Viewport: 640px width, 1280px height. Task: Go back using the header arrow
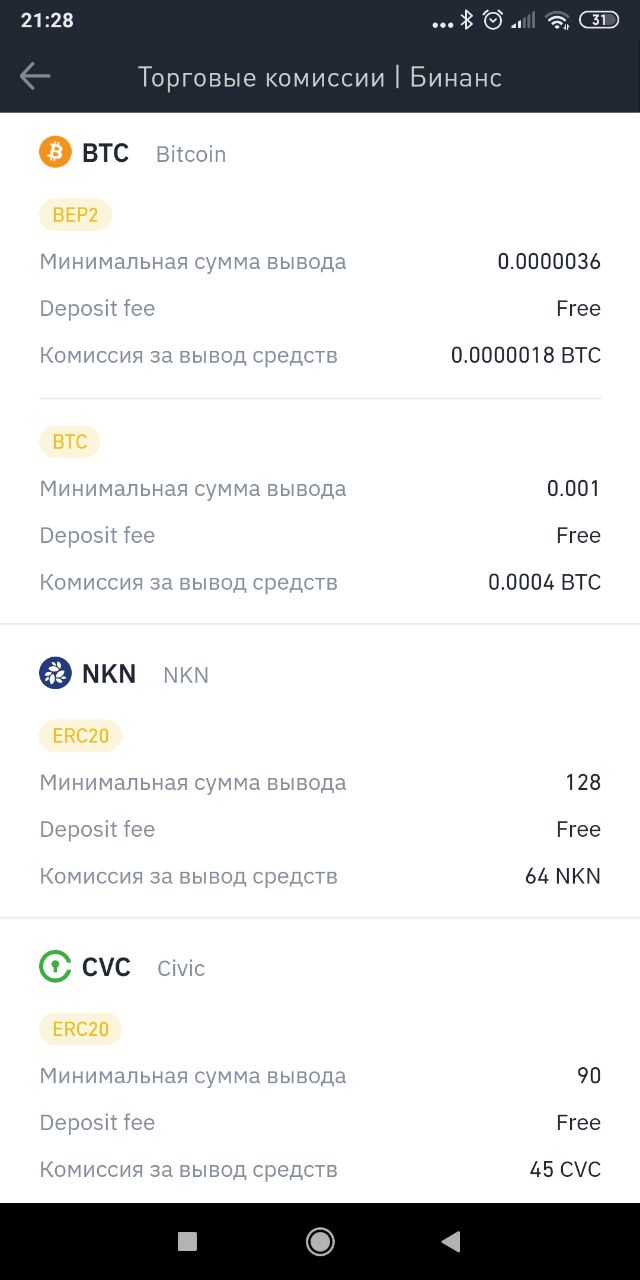(x=35, y=76)
